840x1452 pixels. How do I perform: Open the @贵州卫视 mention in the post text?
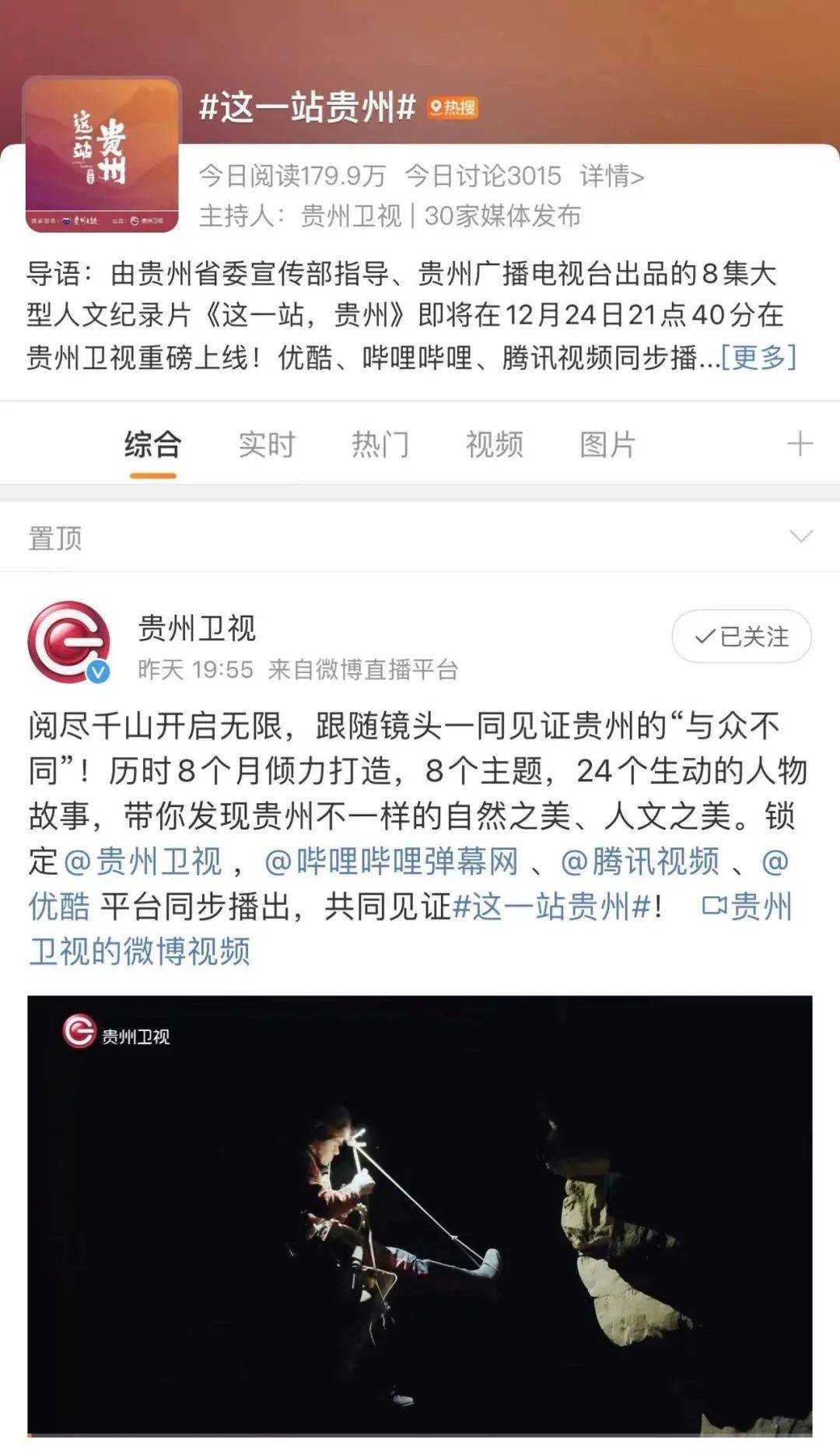coord(142,861)
